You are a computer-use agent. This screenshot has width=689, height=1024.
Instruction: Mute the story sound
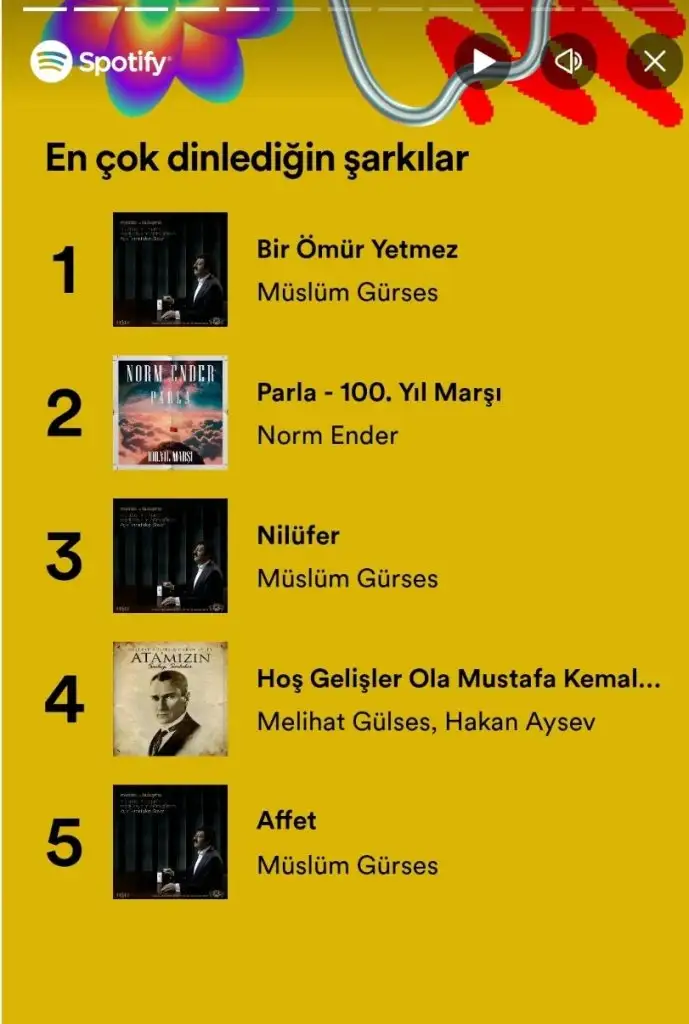tap(568, 62)
